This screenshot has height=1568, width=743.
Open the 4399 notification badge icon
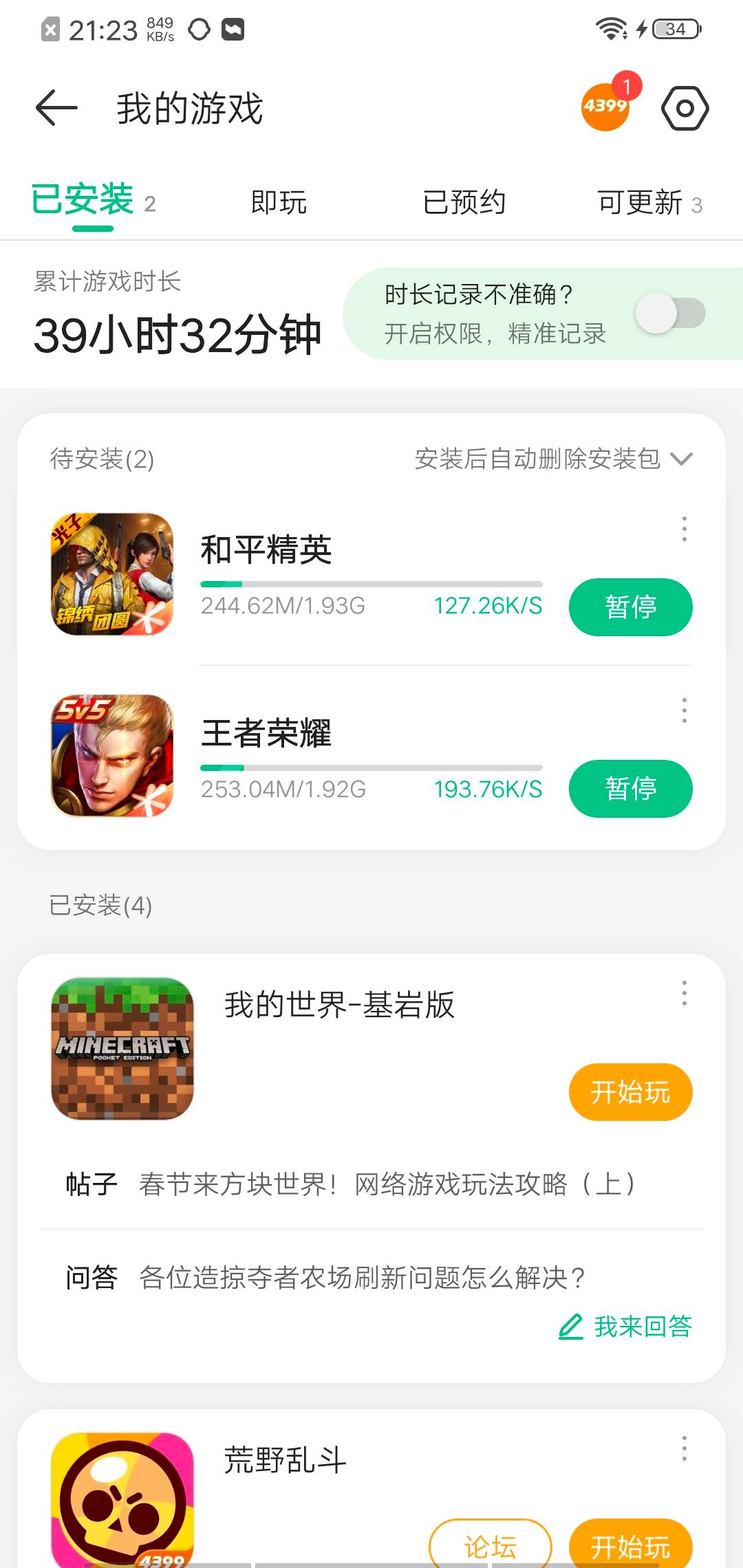click(606, 106)
